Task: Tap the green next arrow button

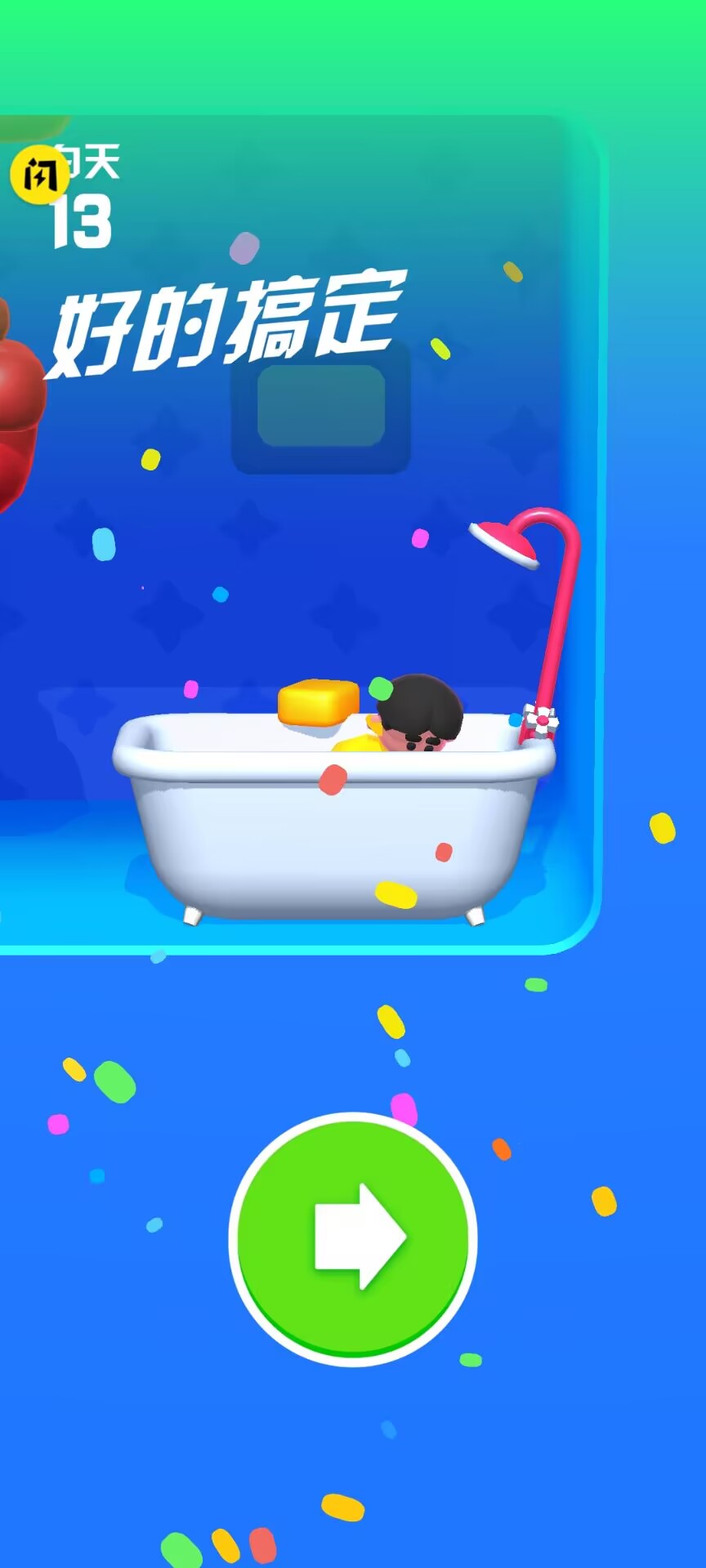Action: [353, 1238]
